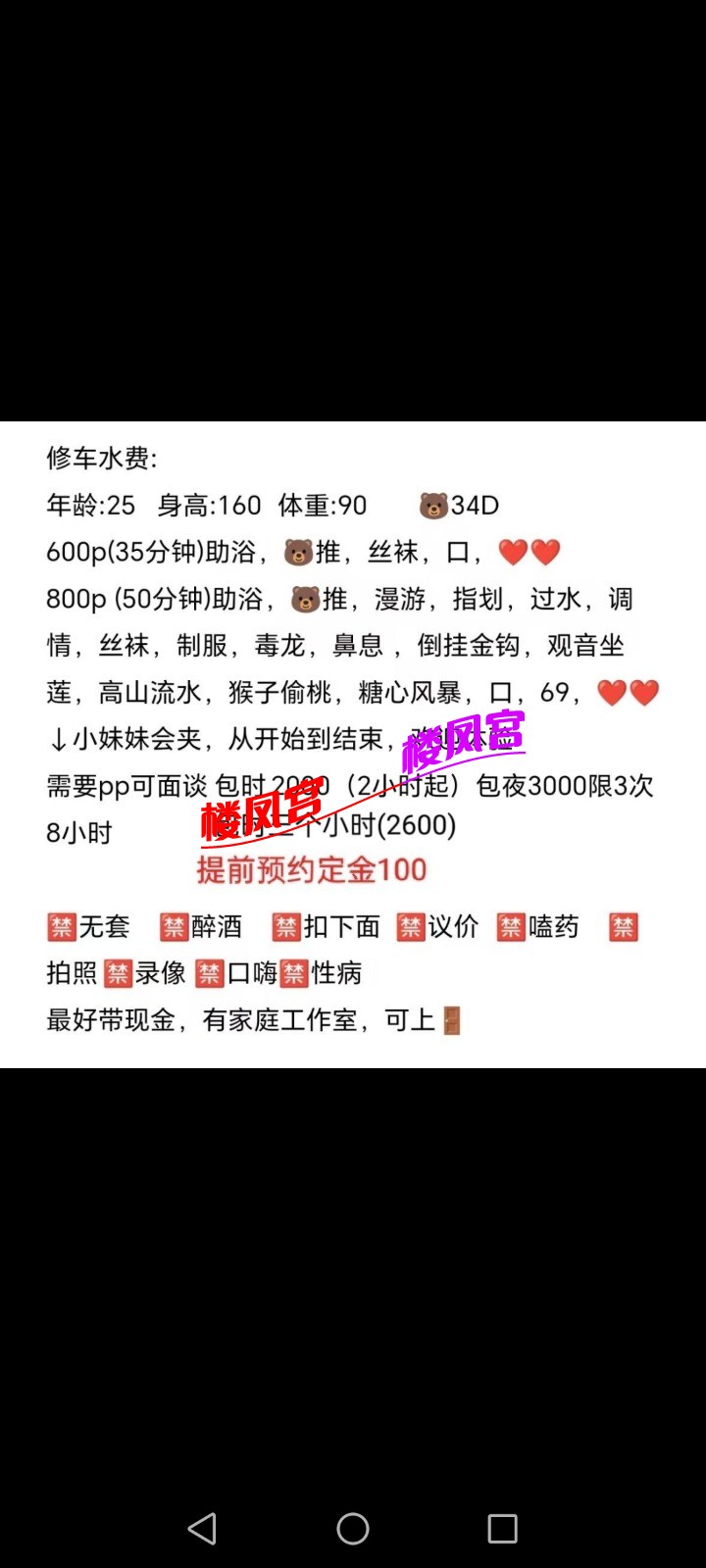Click the prohibition icon before 嗑药
The height and width of the screenshot is (1568, 706).
[510, 927]
